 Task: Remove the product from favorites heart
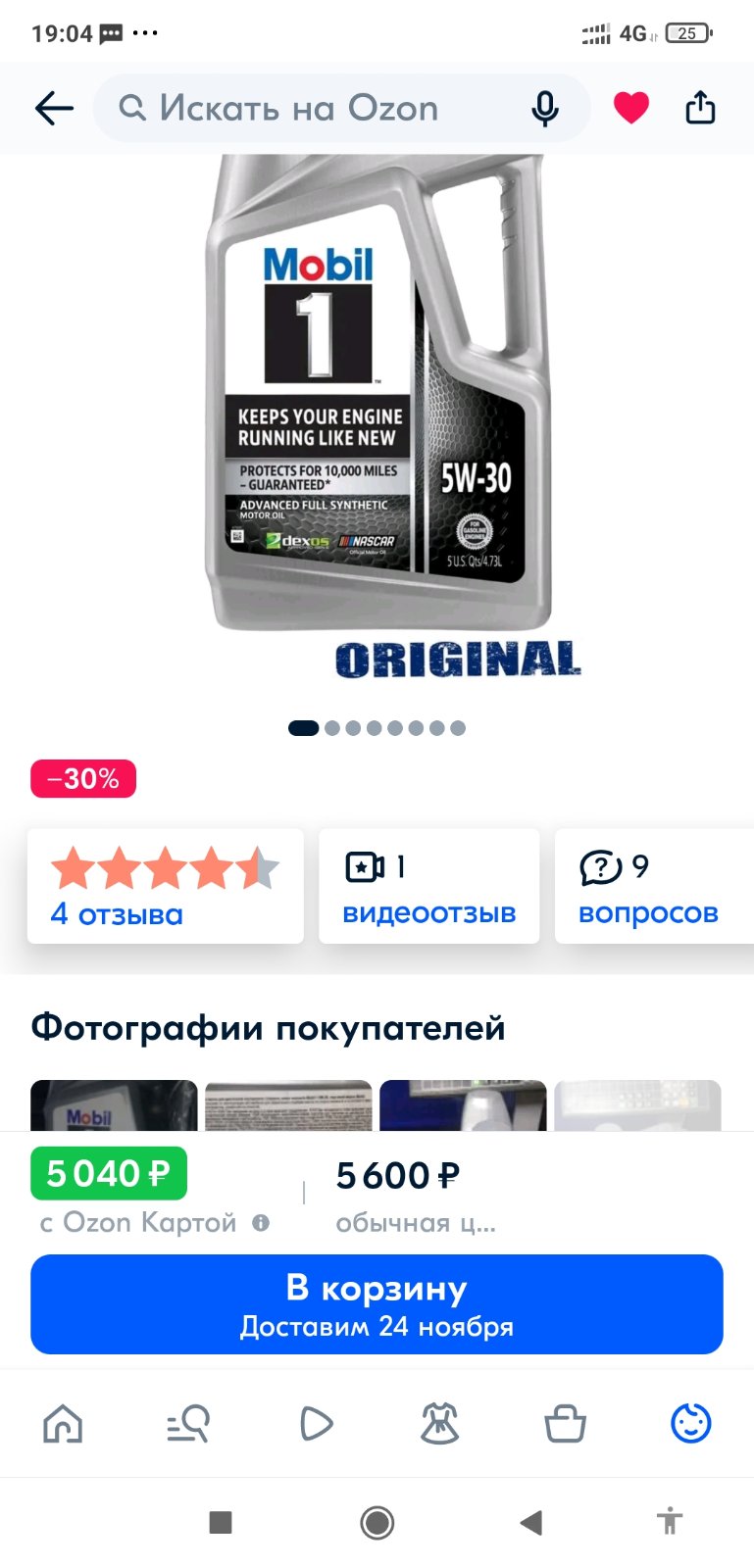click(x=630, y=108)
